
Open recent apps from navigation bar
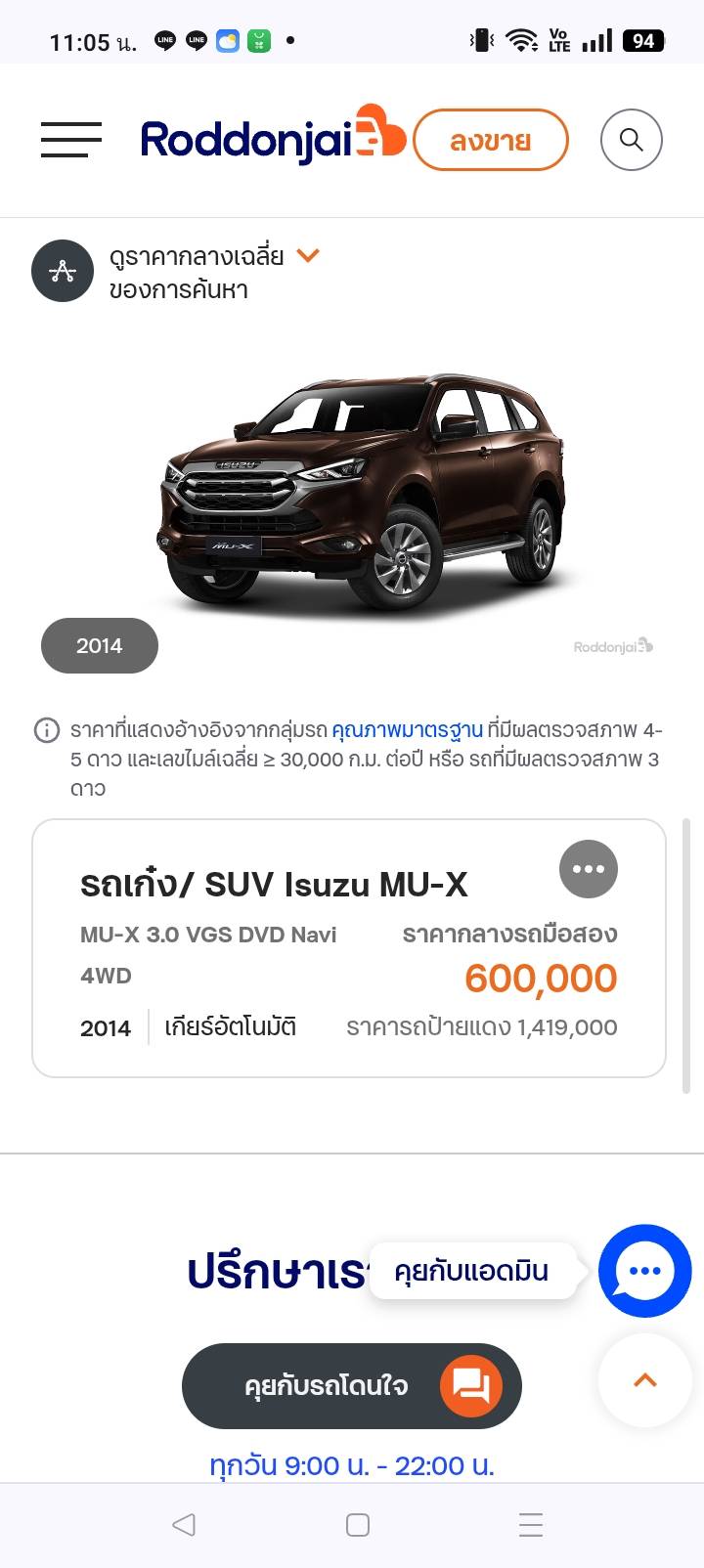530,1524
